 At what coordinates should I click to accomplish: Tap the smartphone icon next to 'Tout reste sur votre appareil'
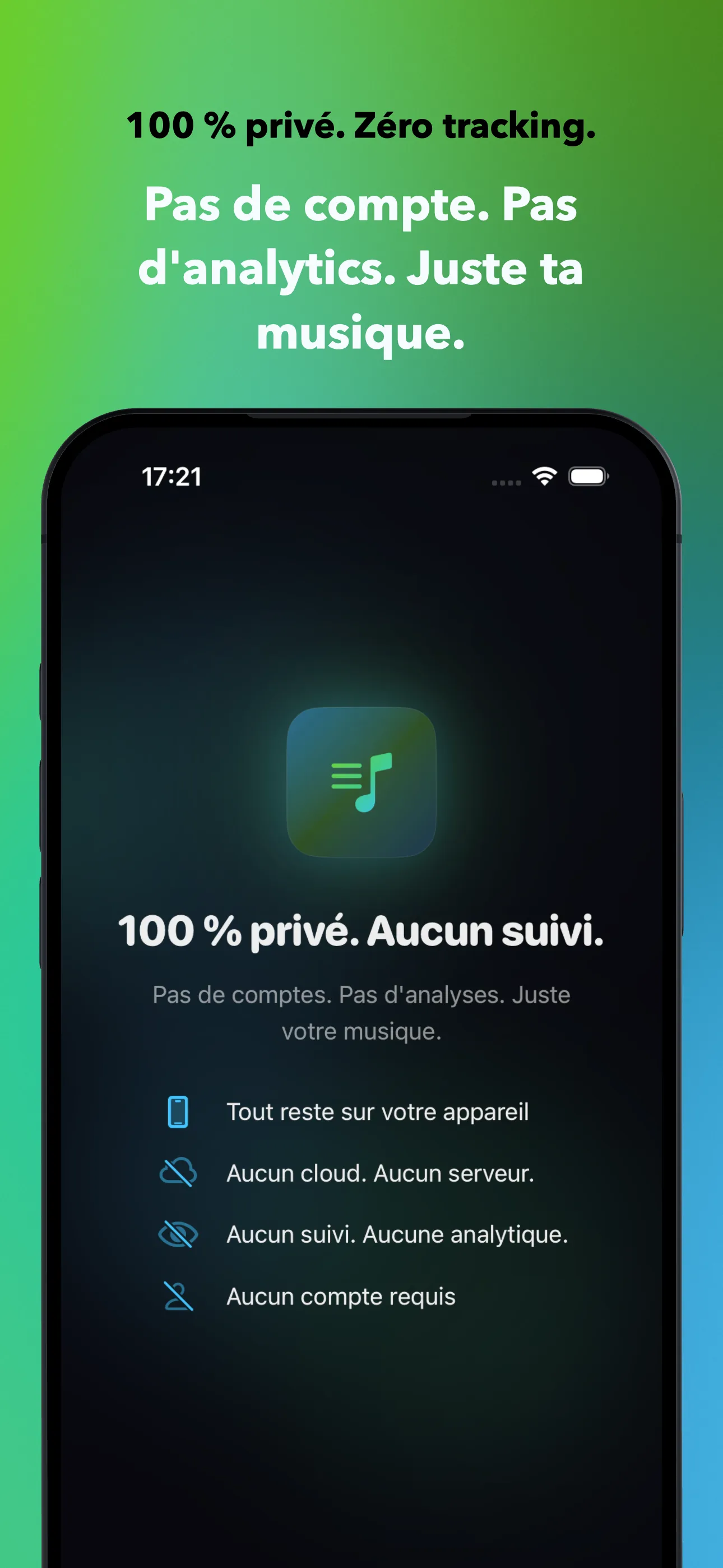click(178, 1112)
